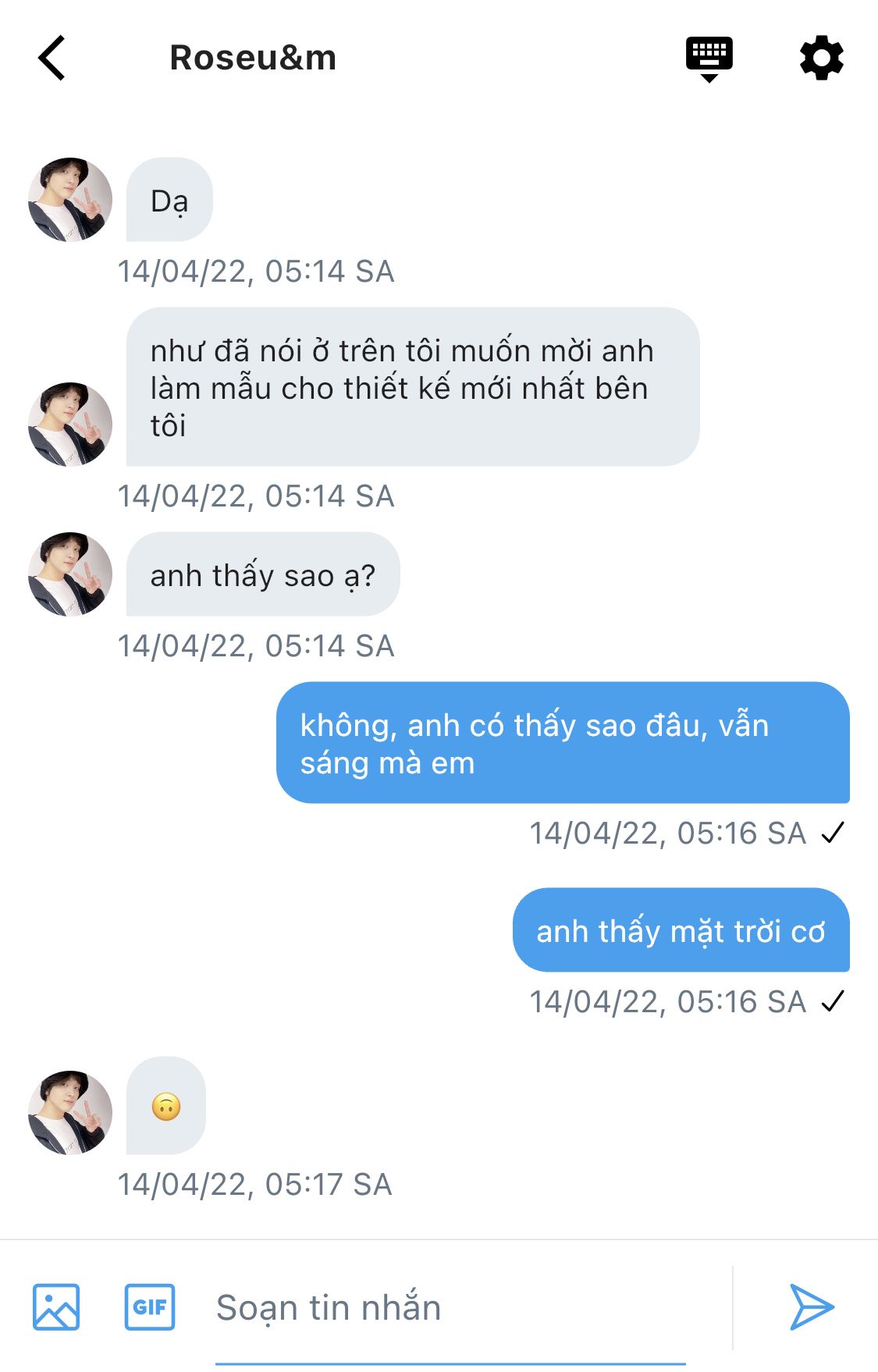Open the GIF picker
The height and width of the screenshot is (1372, 878).
tap(150, 1306)
